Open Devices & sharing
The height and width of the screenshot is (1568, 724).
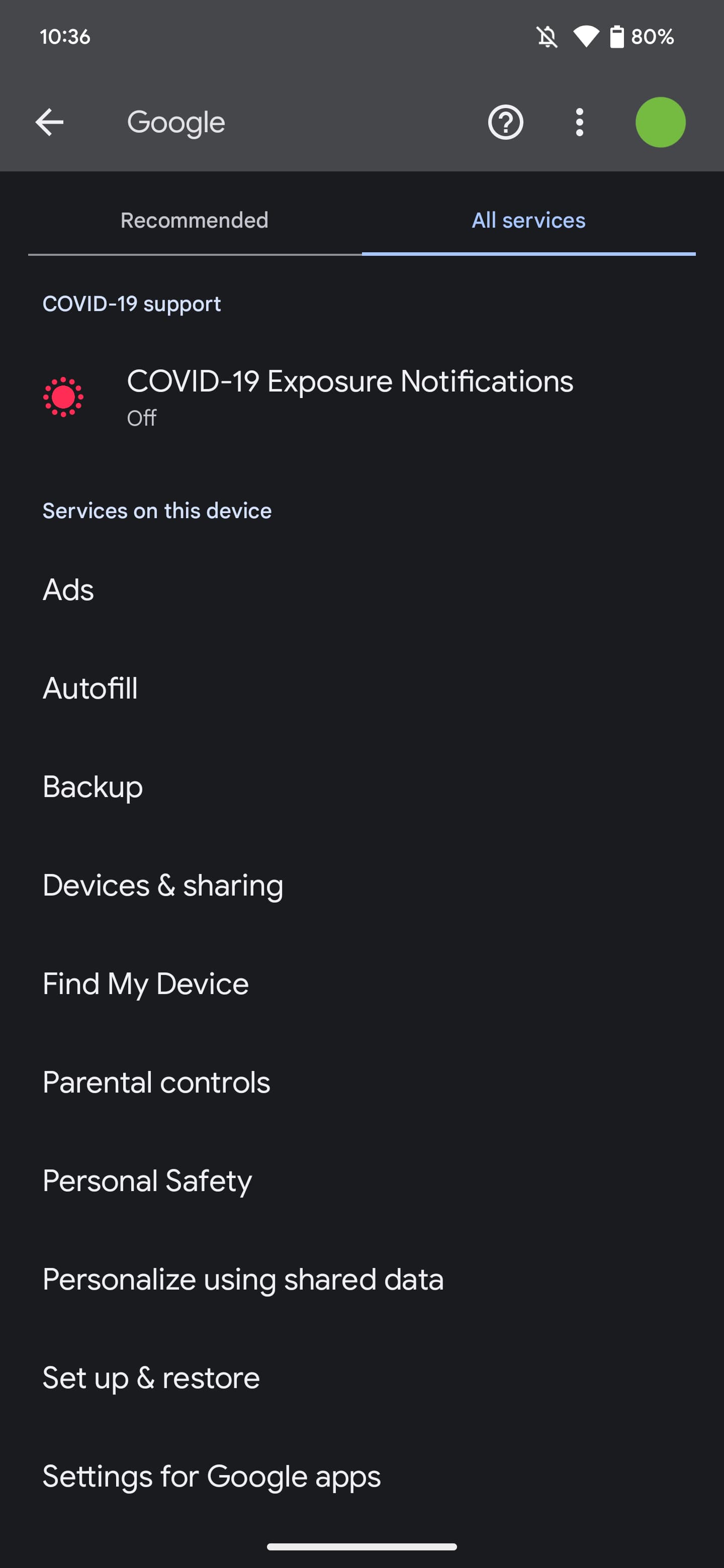click(162, 886)
